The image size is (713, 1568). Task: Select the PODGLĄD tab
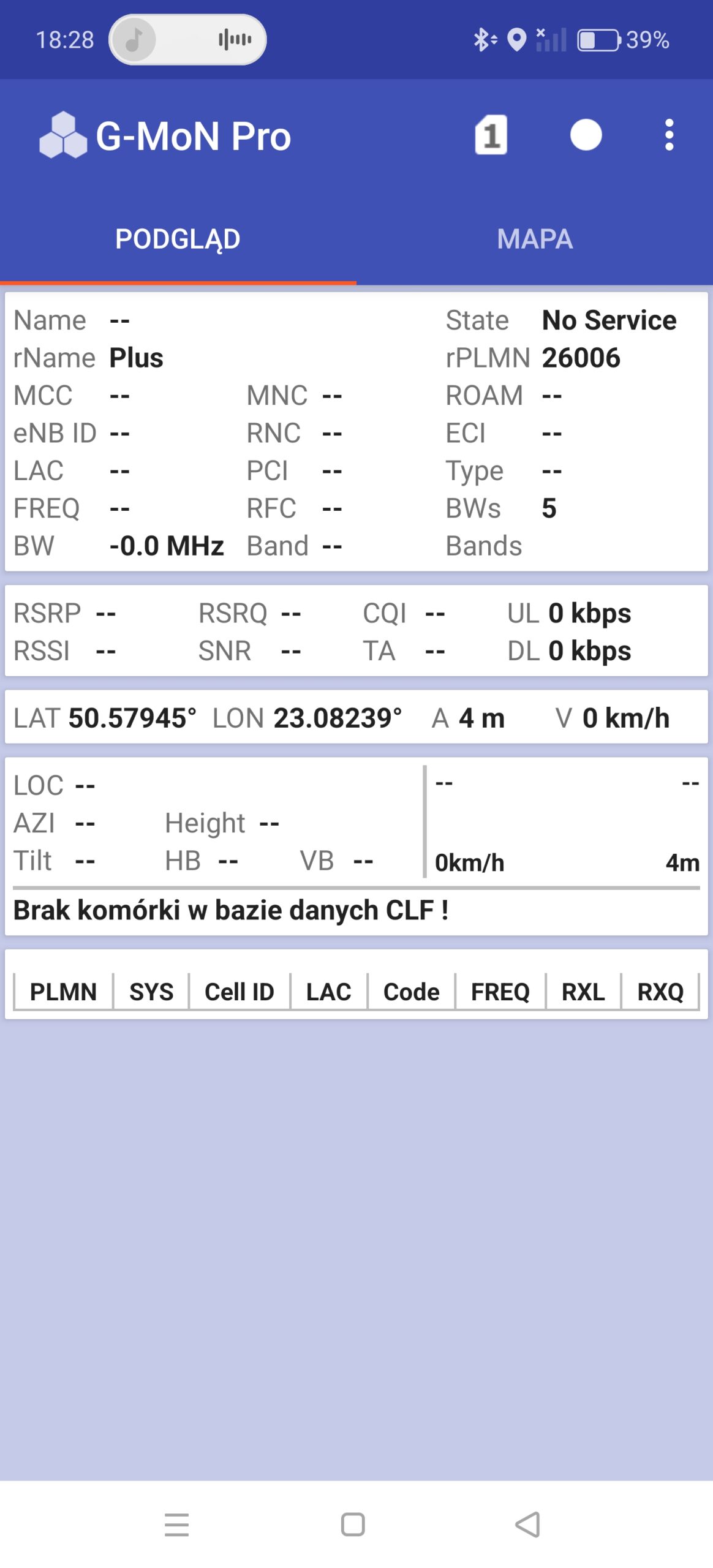(x=178, y=239)
